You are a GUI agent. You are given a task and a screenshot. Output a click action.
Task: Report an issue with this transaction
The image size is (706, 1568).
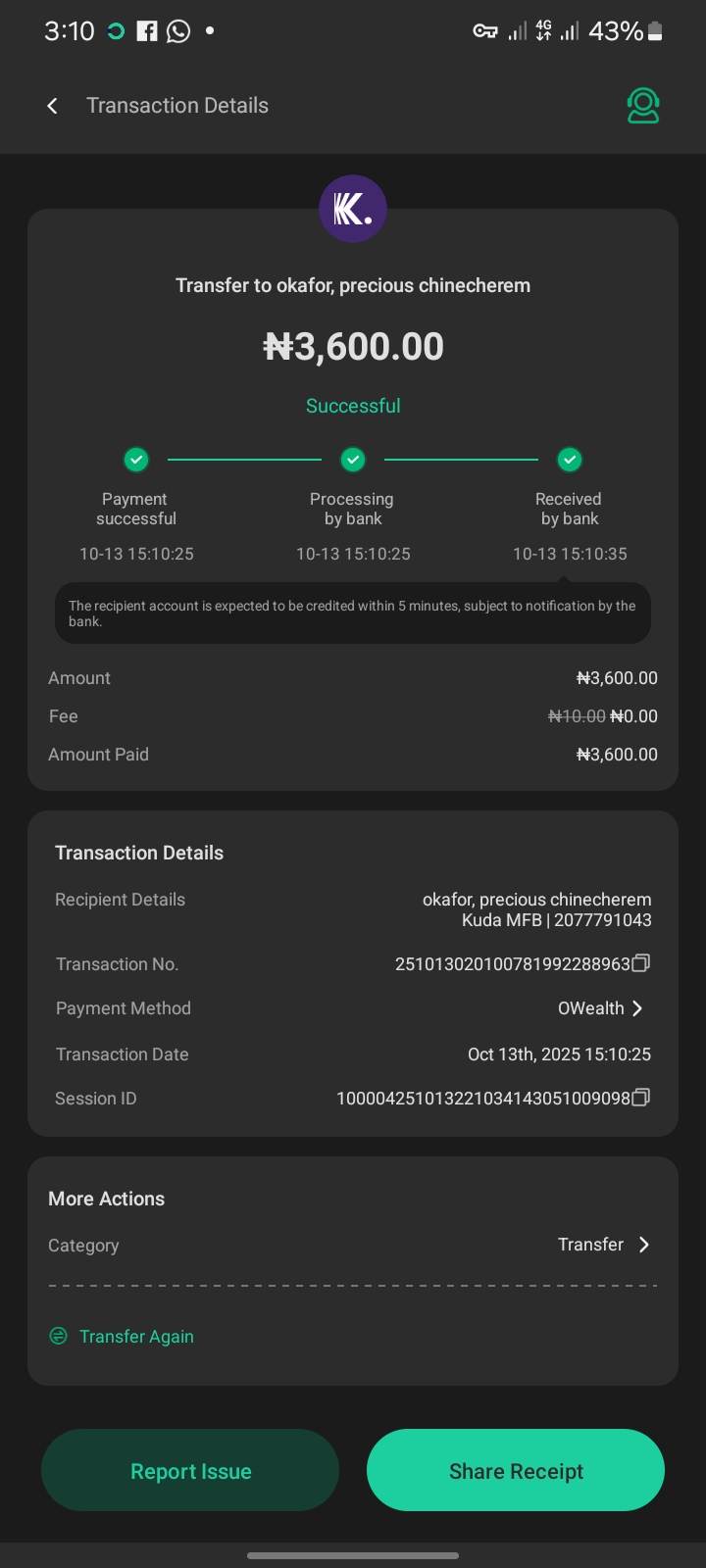(x=190, y=1471)
